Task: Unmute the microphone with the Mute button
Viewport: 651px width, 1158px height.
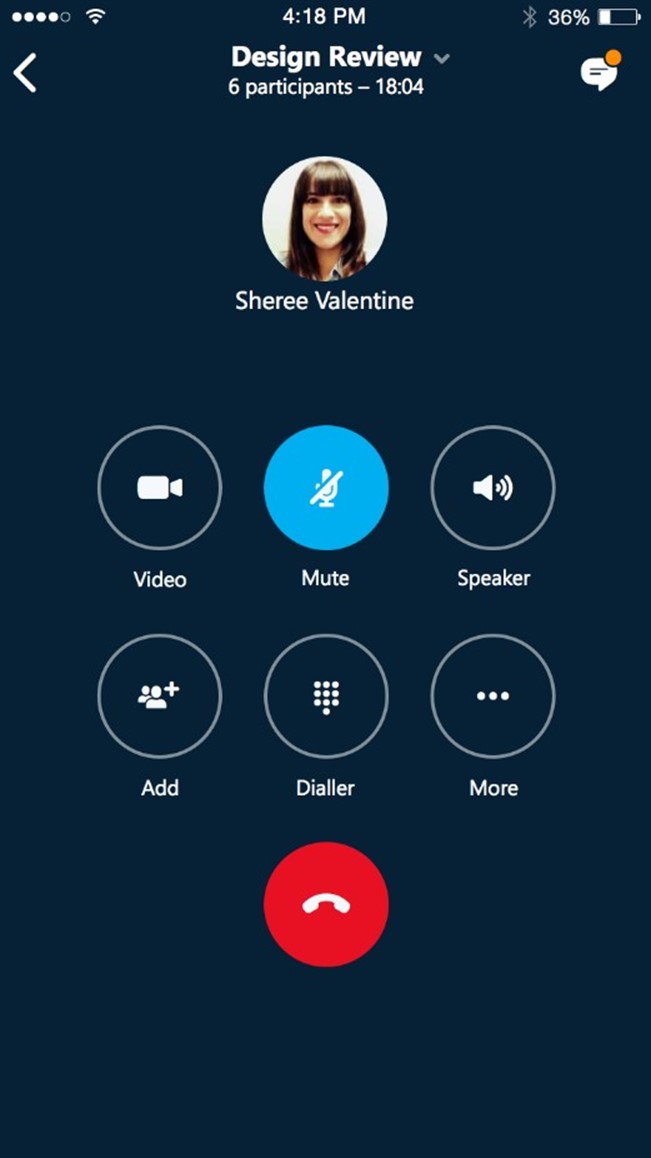Action: pos(326,487)
